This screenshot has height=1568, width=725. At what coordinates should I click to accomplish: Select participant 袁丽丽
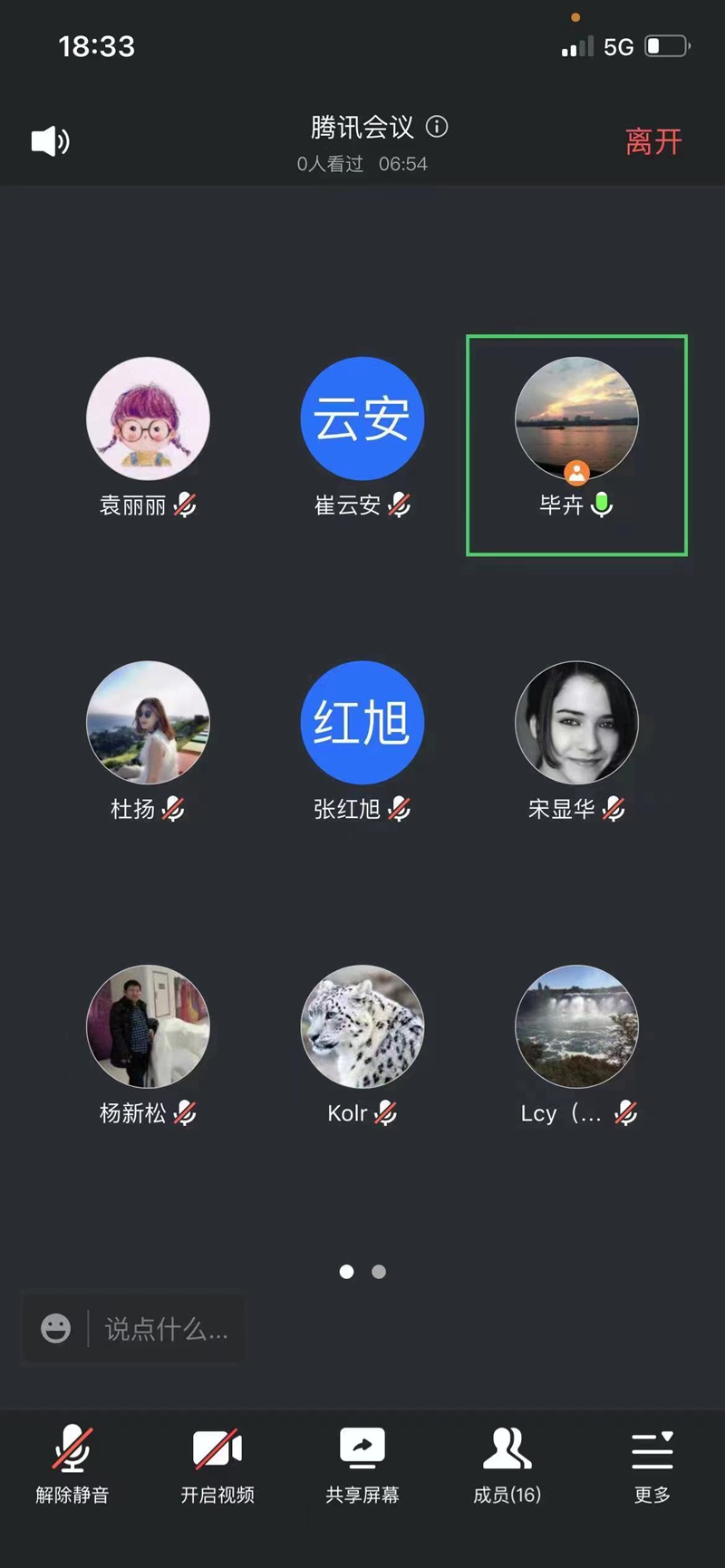tap(148, 418)
